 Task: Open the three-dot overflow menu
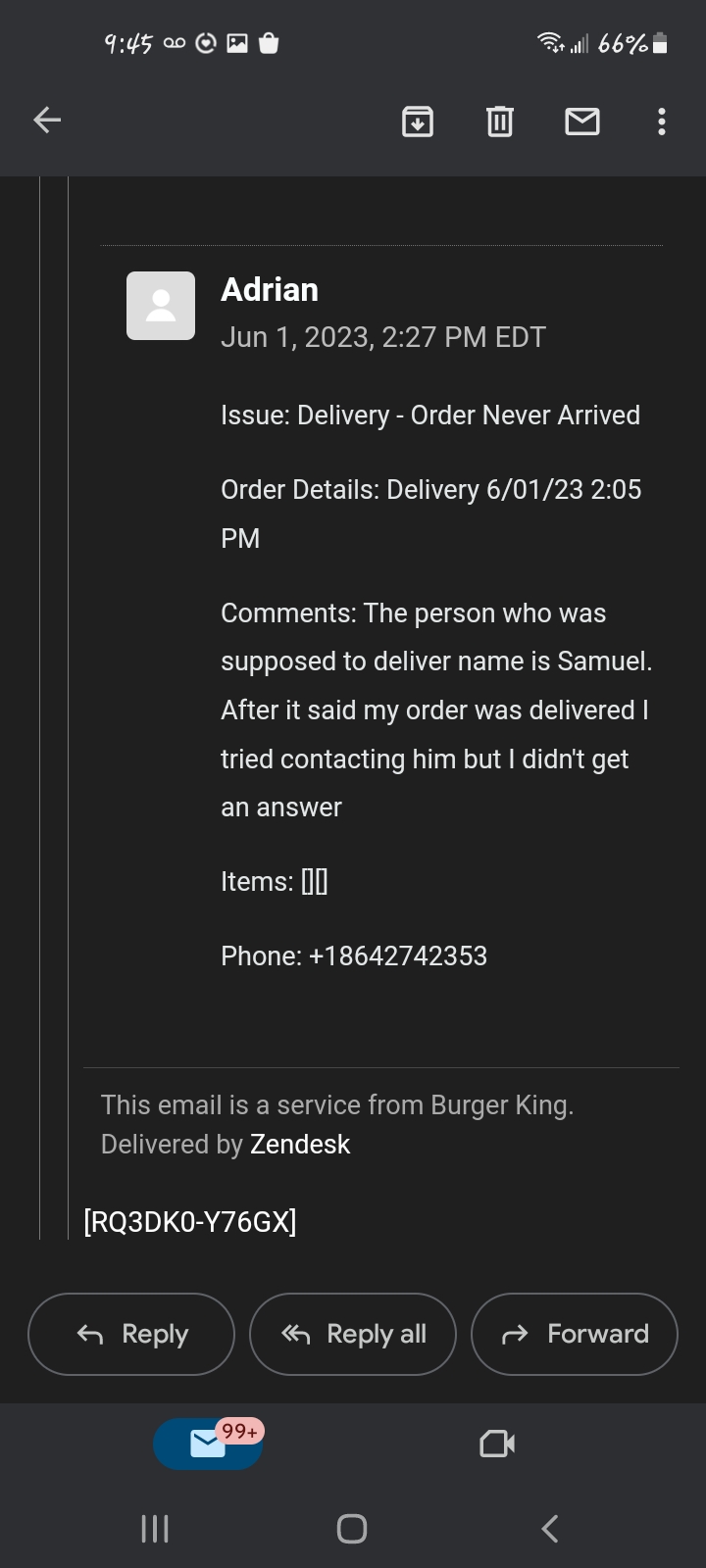pos(662,121)
